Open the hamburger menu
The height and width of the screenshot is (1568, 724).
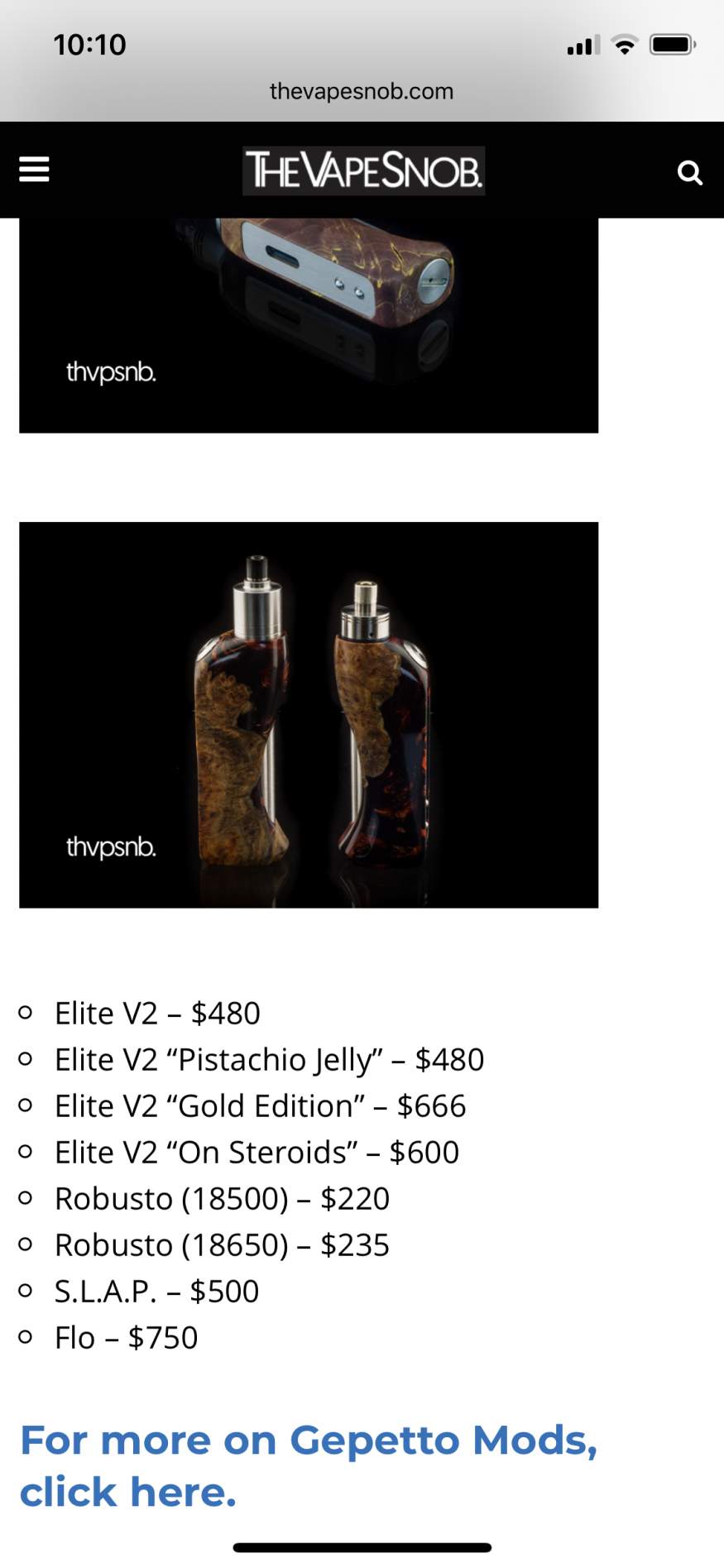34,170
